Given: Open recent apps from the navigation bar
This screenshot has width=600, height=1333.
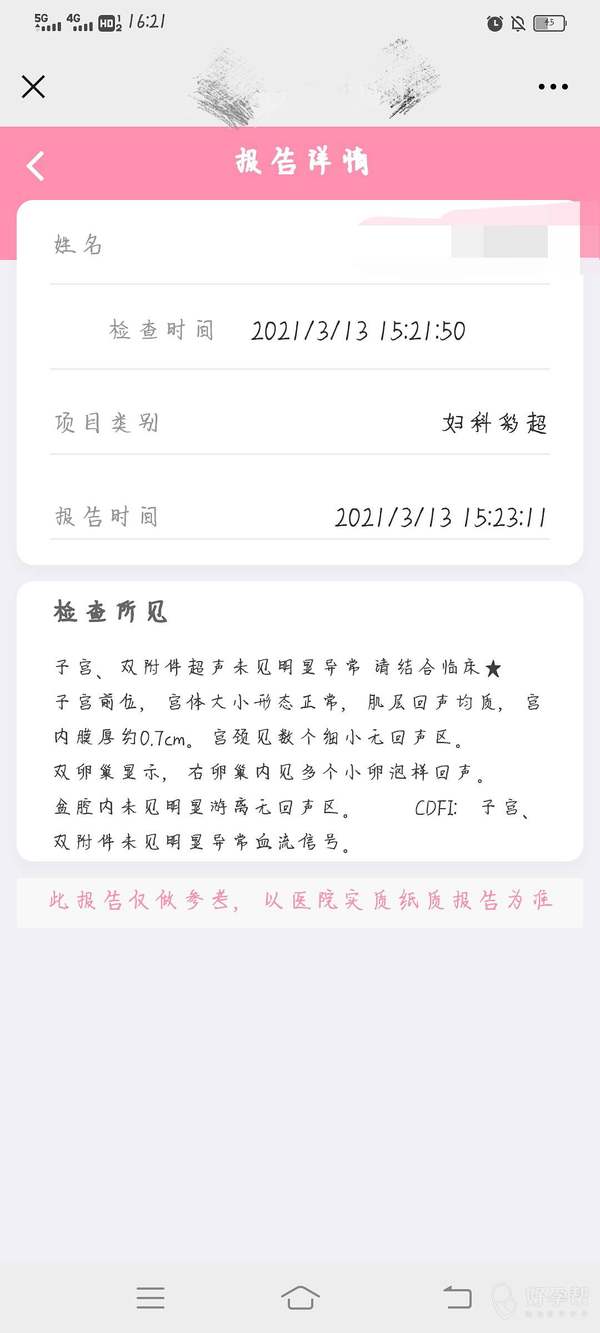Looking at the screenshot, I should (150, 1297).
